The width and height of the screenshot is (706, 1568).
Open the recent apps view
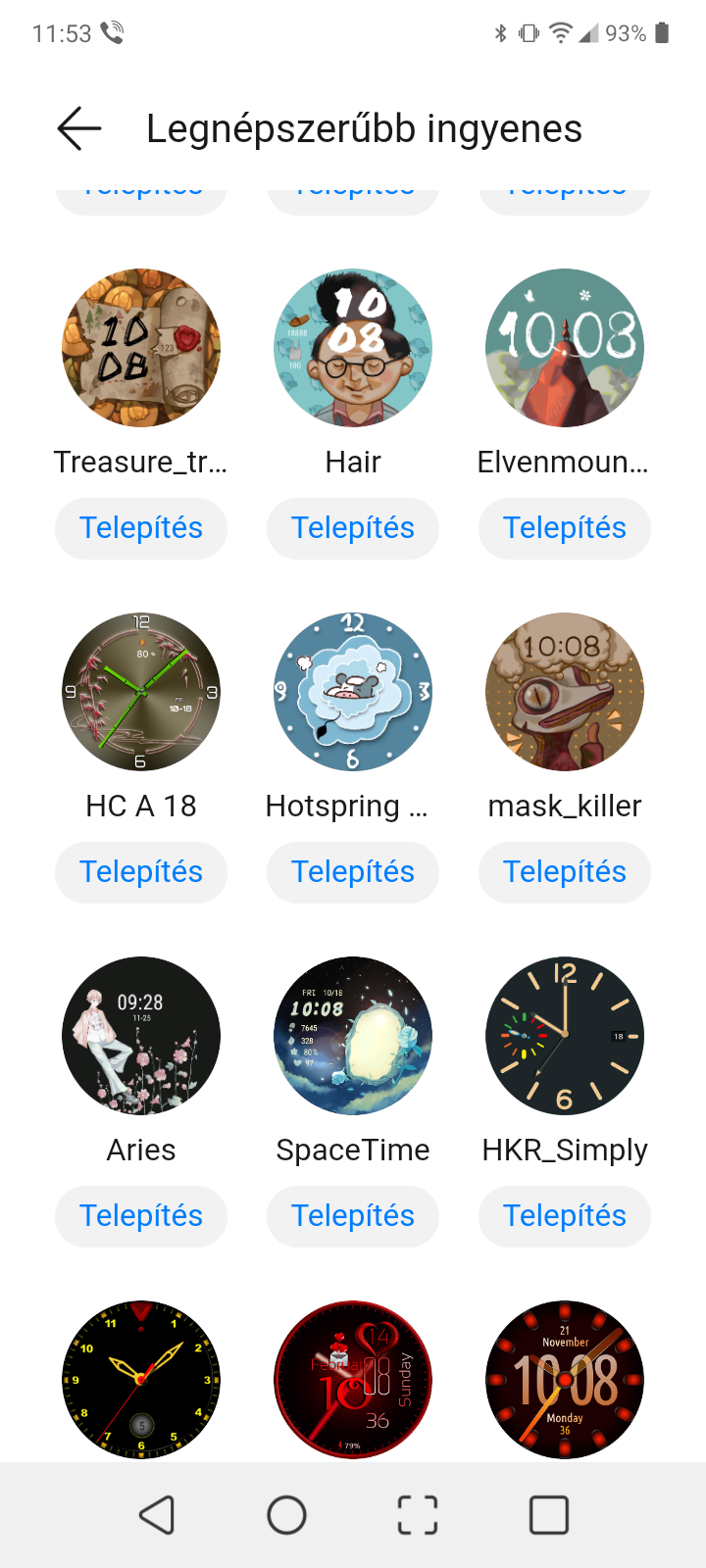[x=549, y=1515]
